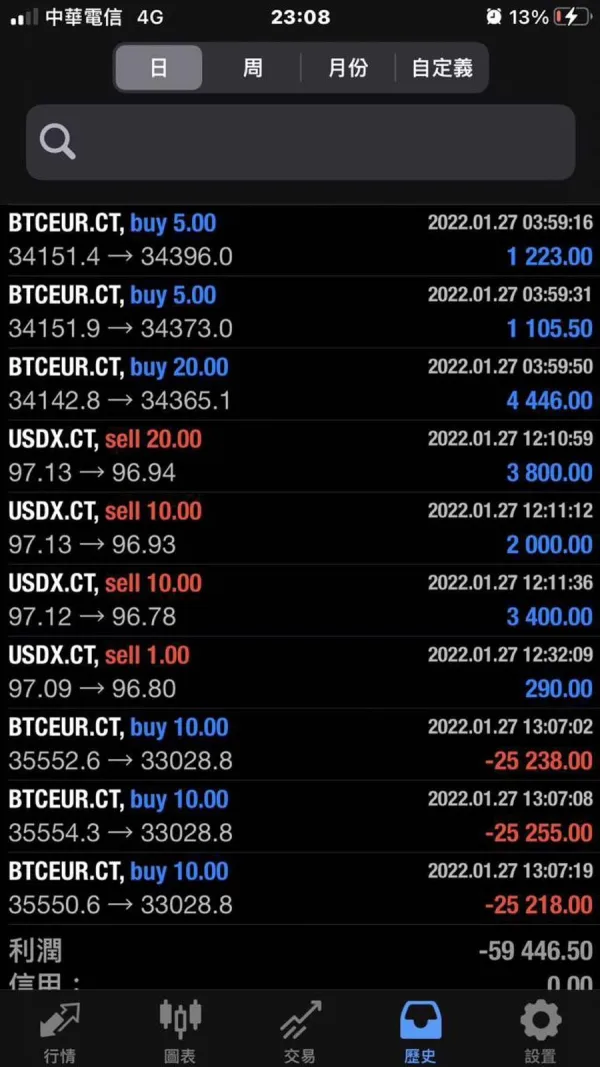Open USDX.CT sell 10.00 trade at 12:11:12

pos(300,528)
